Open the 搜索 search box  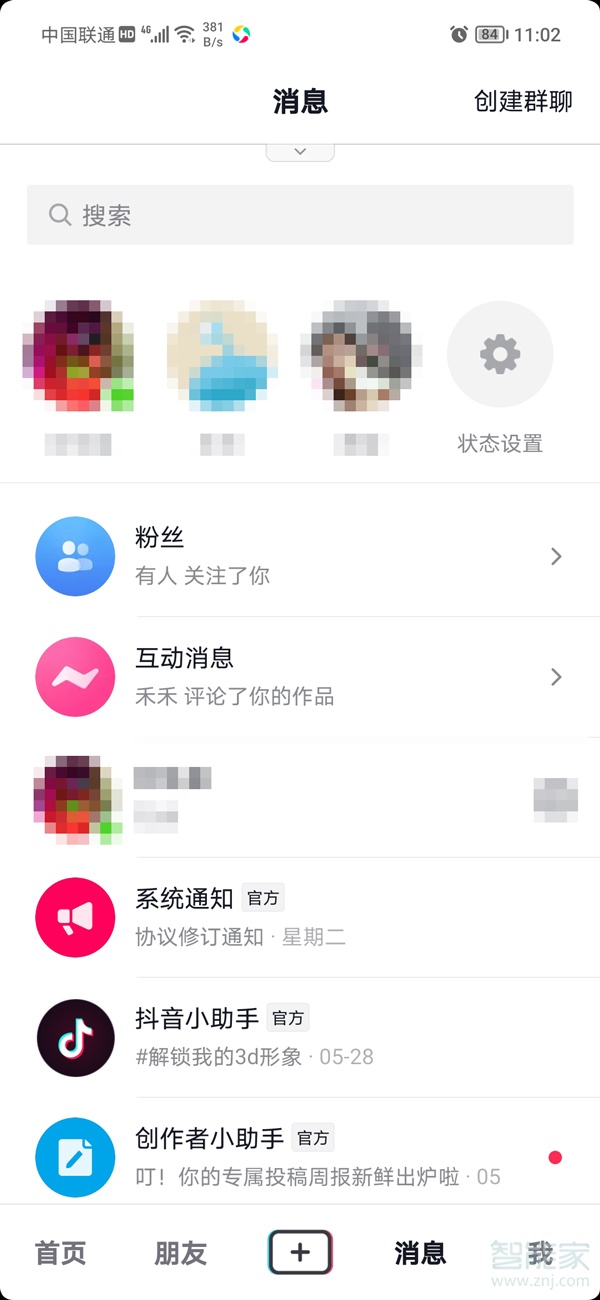coord(300,215)
